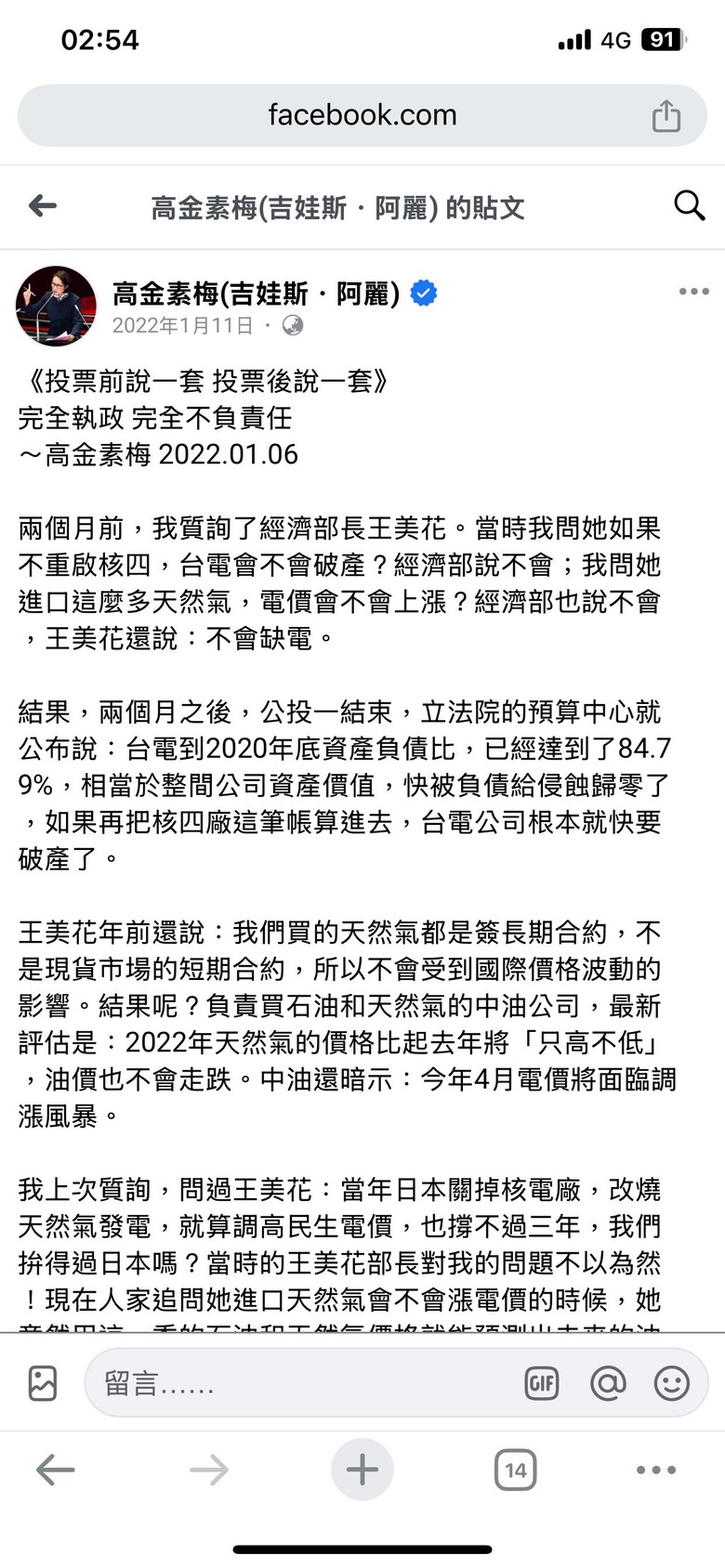Go back from the post page
This screenshot has height=1568, width=725.
(x=43, y=206)
